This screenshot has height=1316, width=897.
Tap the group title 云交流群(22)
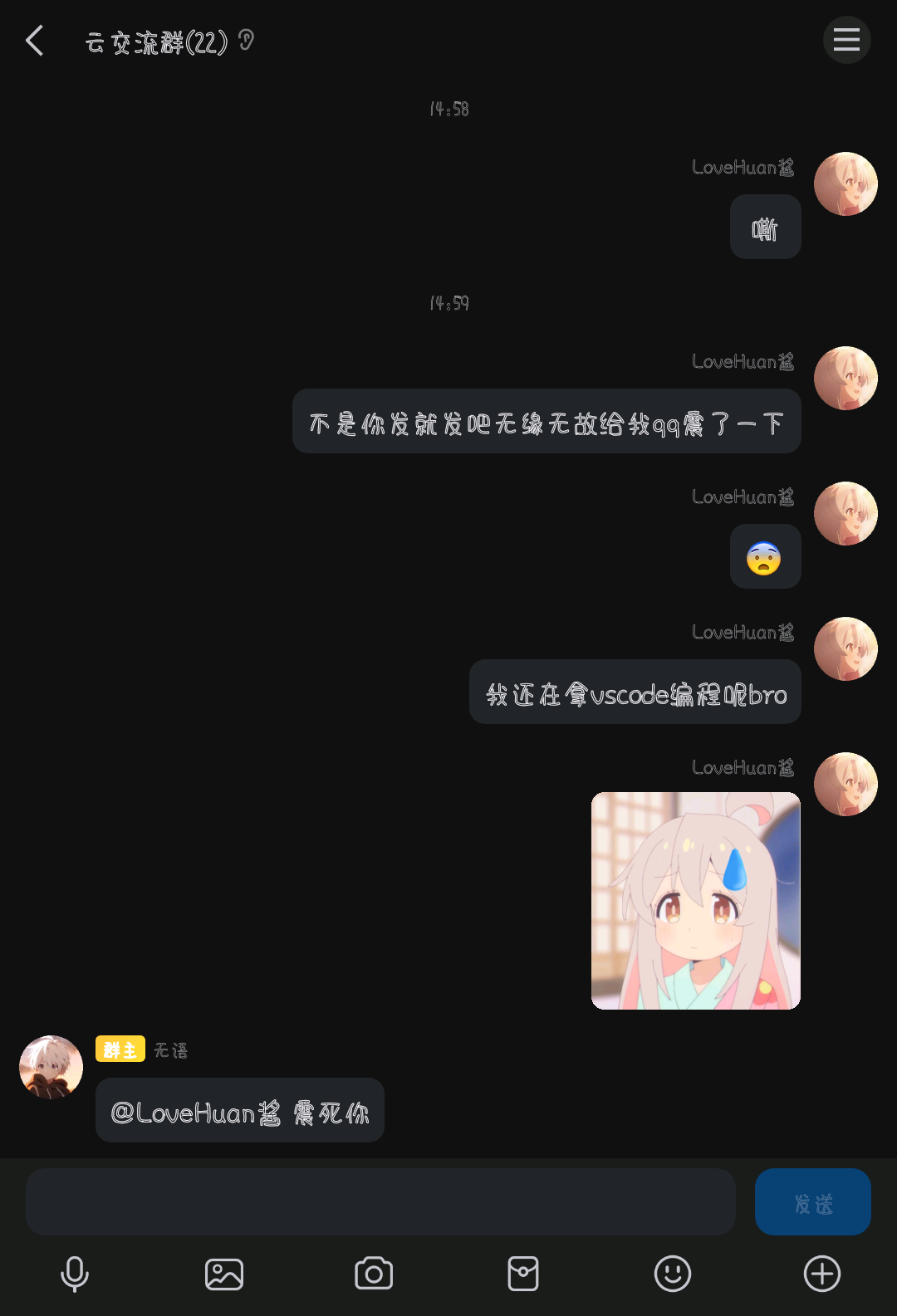pos(155,40)
